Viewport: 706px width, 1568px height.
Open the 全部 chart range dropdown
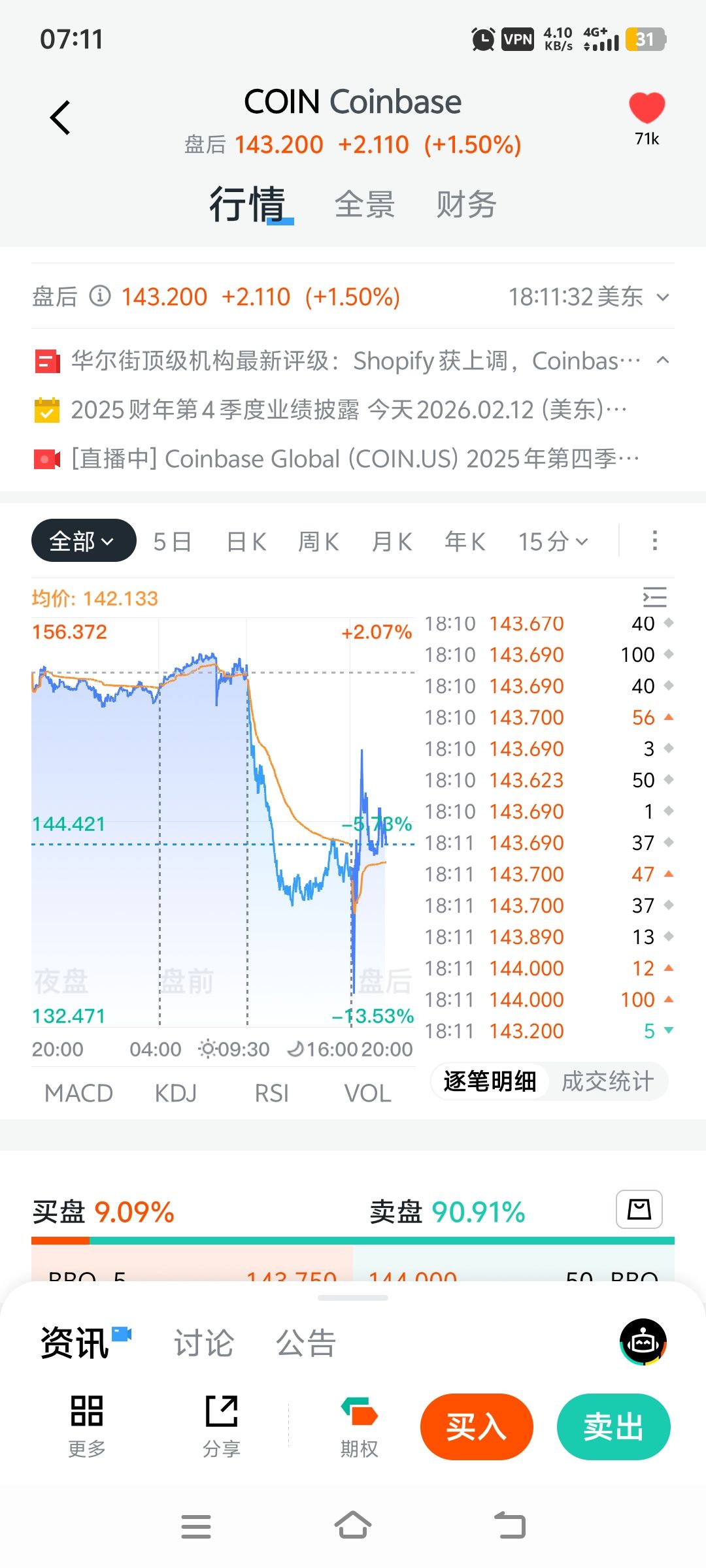pyautogui.click(x=83, y=541)
